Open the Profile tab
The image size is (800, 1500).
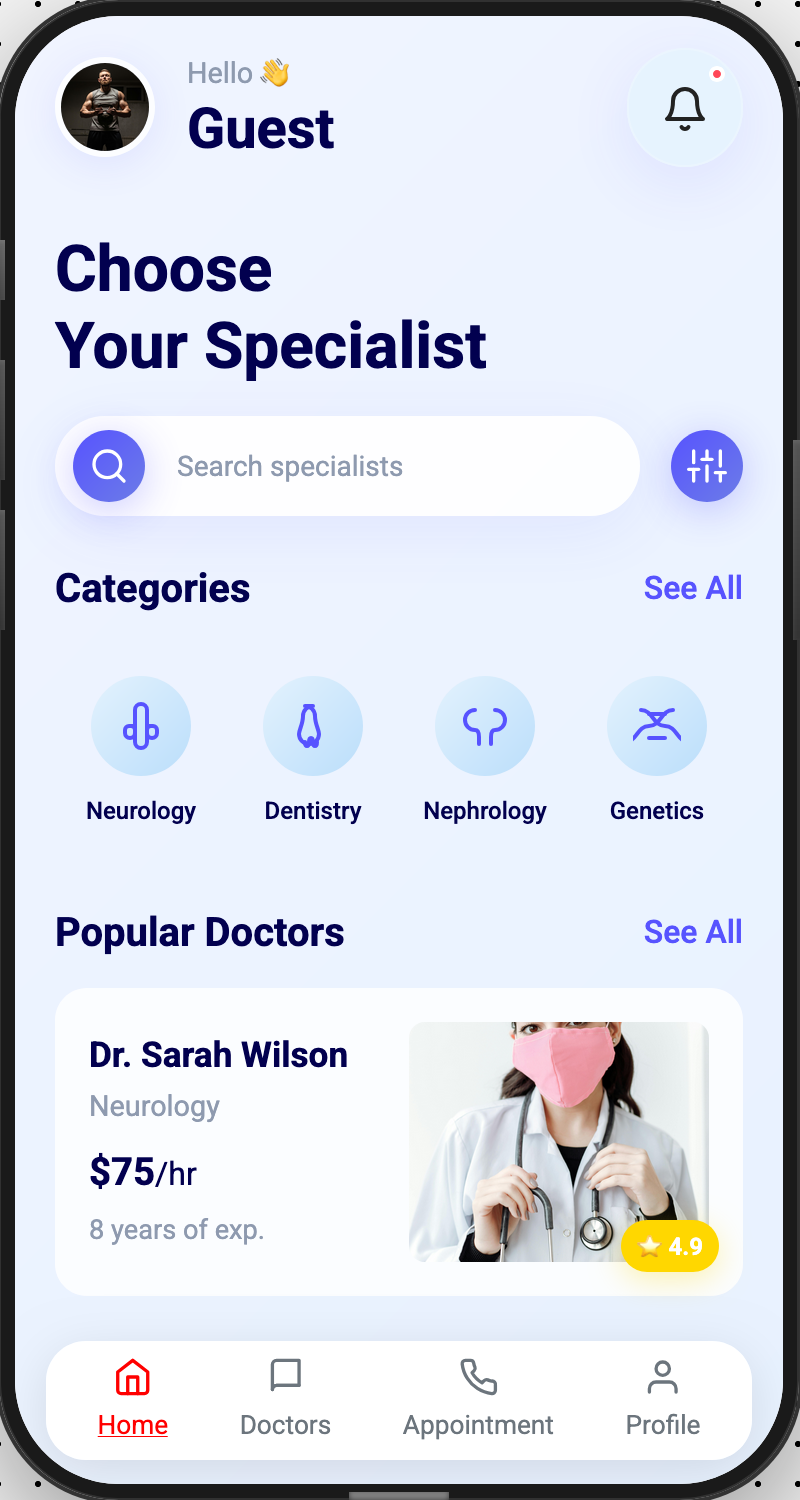point(662,1398)
